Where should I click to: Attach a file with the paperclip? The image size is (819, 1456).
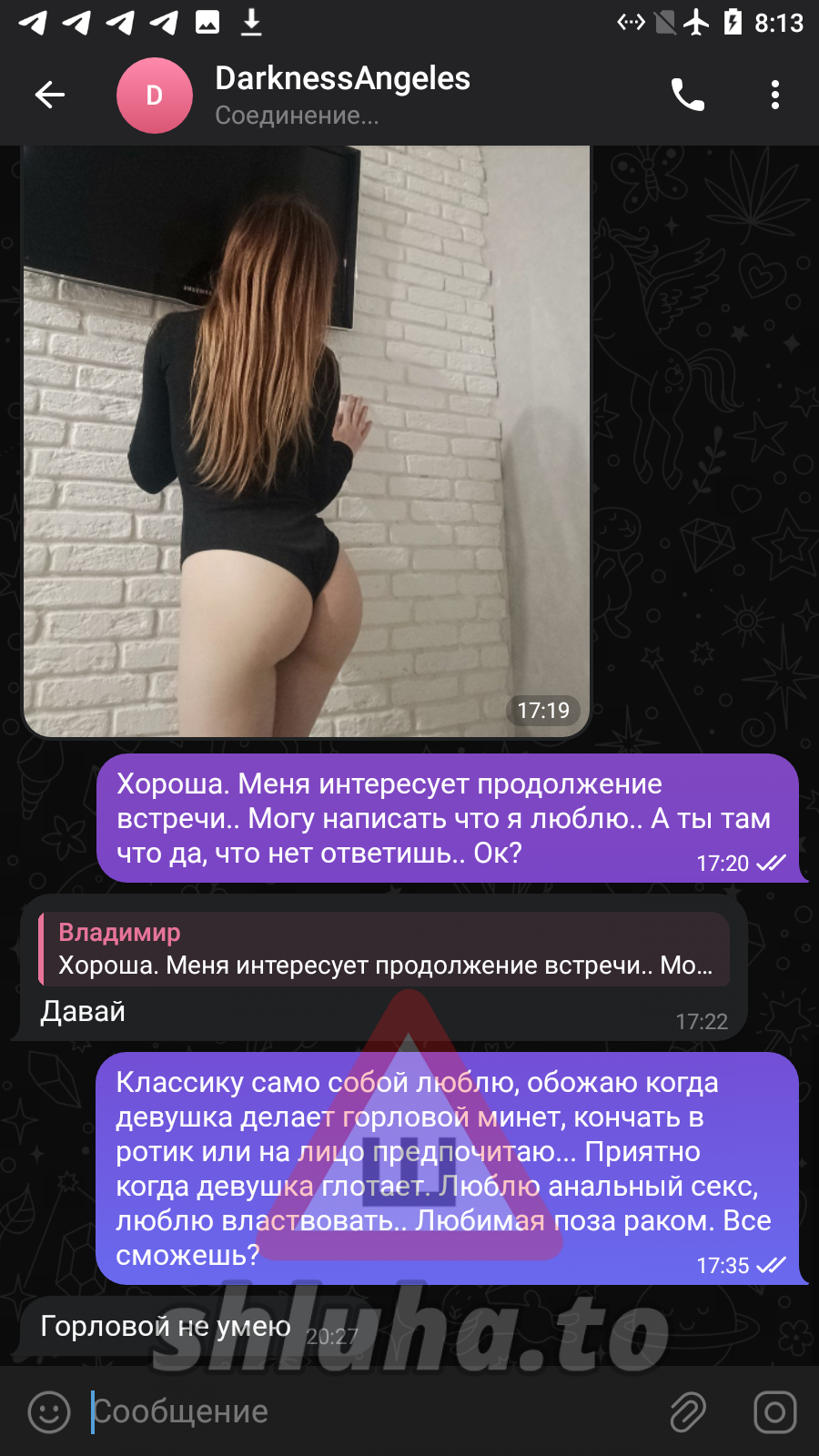tap(688, 1411)
